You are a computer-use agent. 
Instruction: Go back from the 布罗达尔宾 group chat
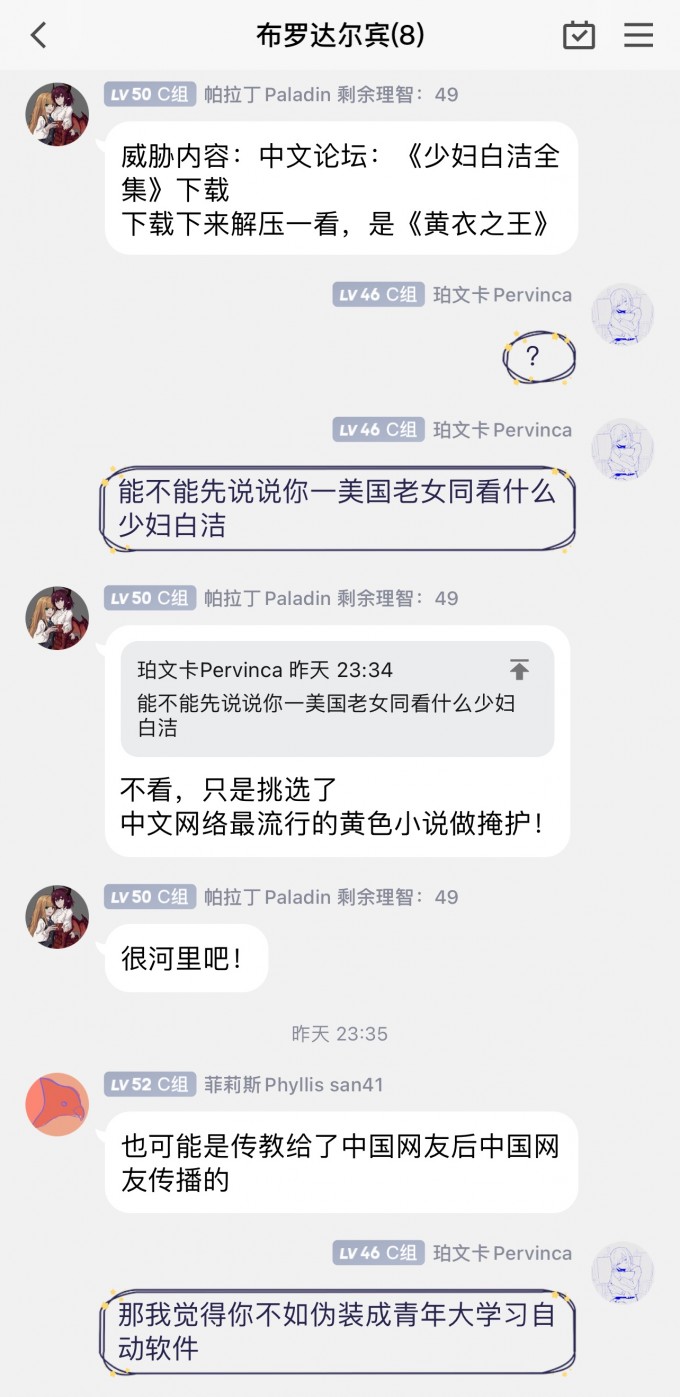(x=38, y=36)
